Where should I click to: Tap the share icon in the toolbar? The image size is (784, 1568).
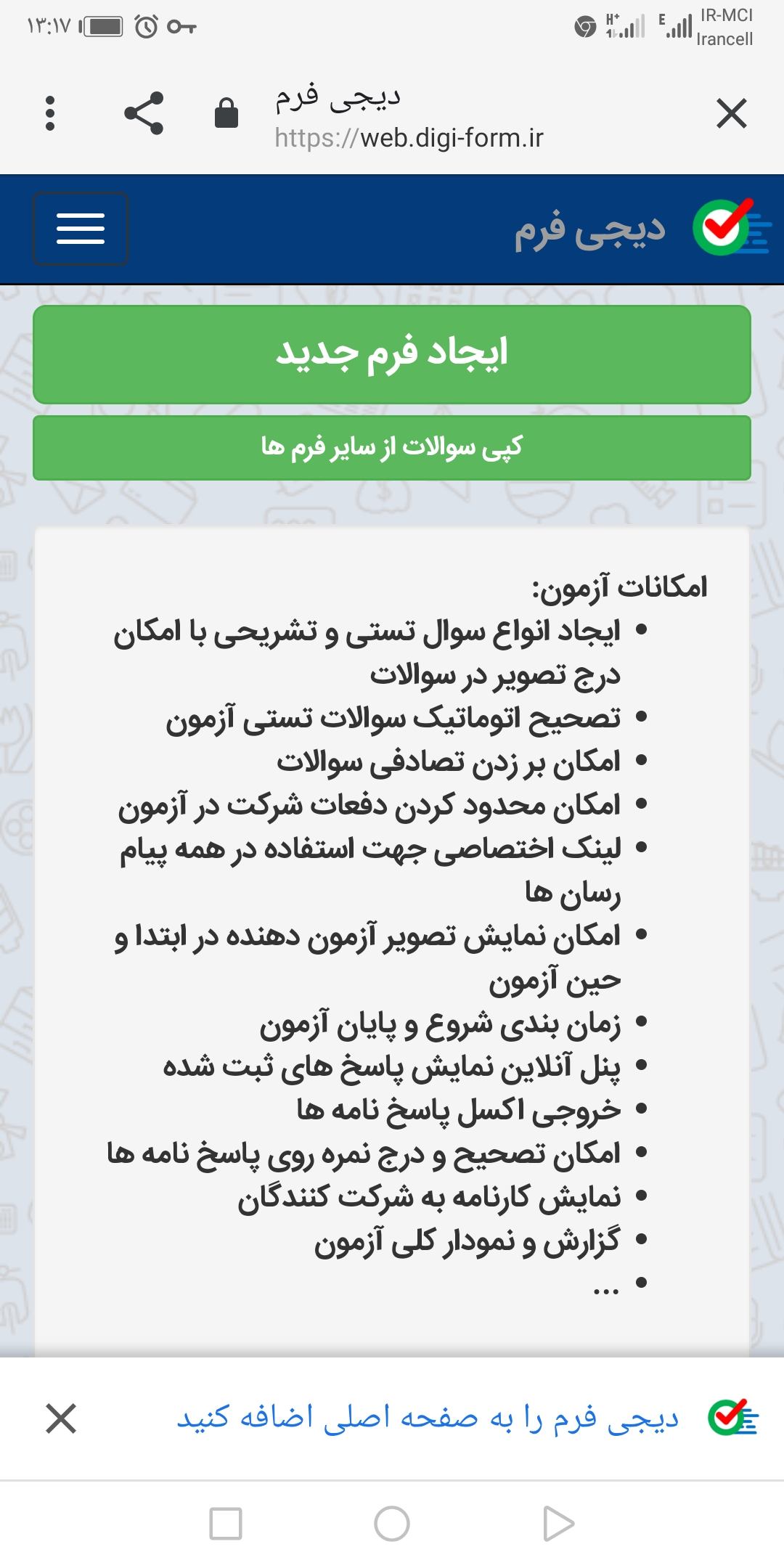(x=142, y=113)
